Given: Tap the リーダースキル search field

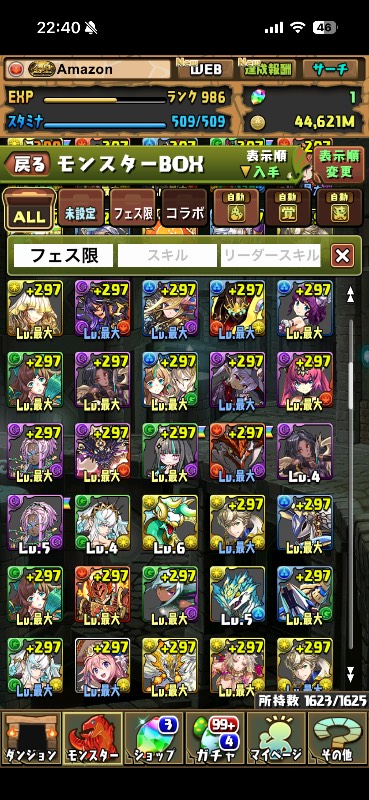Looking at the screenshot, I should (x=270, y=255).
